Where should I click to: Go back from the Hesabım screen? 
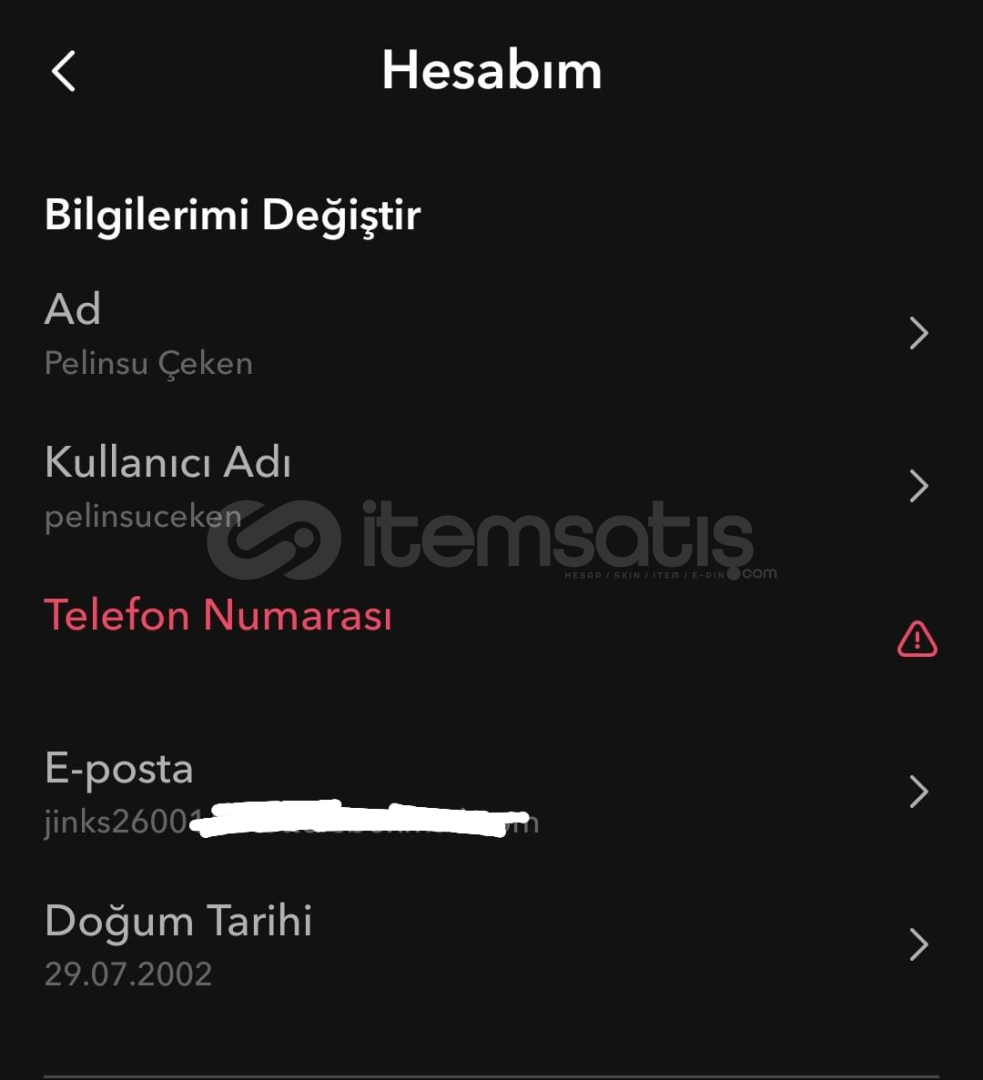(63, 72)
